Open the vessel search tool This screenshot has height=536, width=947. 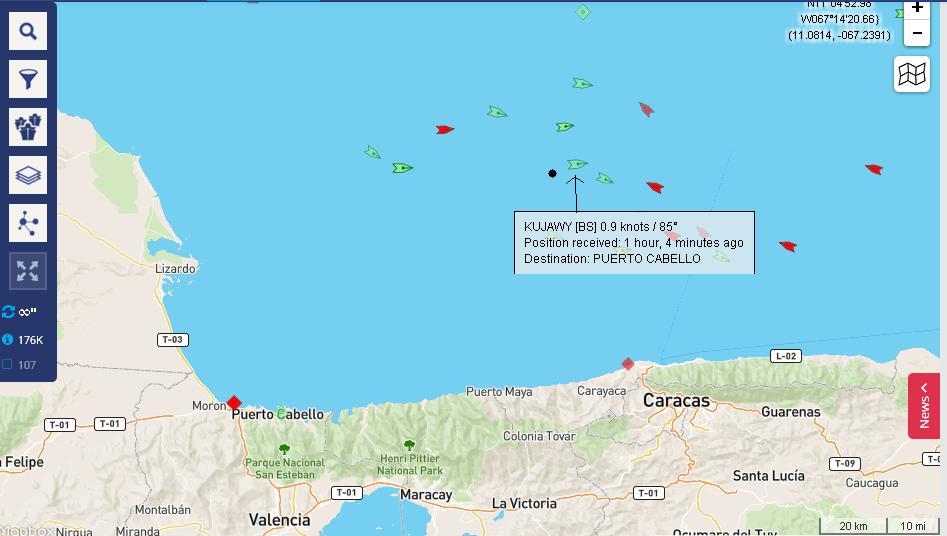point(28,32)
